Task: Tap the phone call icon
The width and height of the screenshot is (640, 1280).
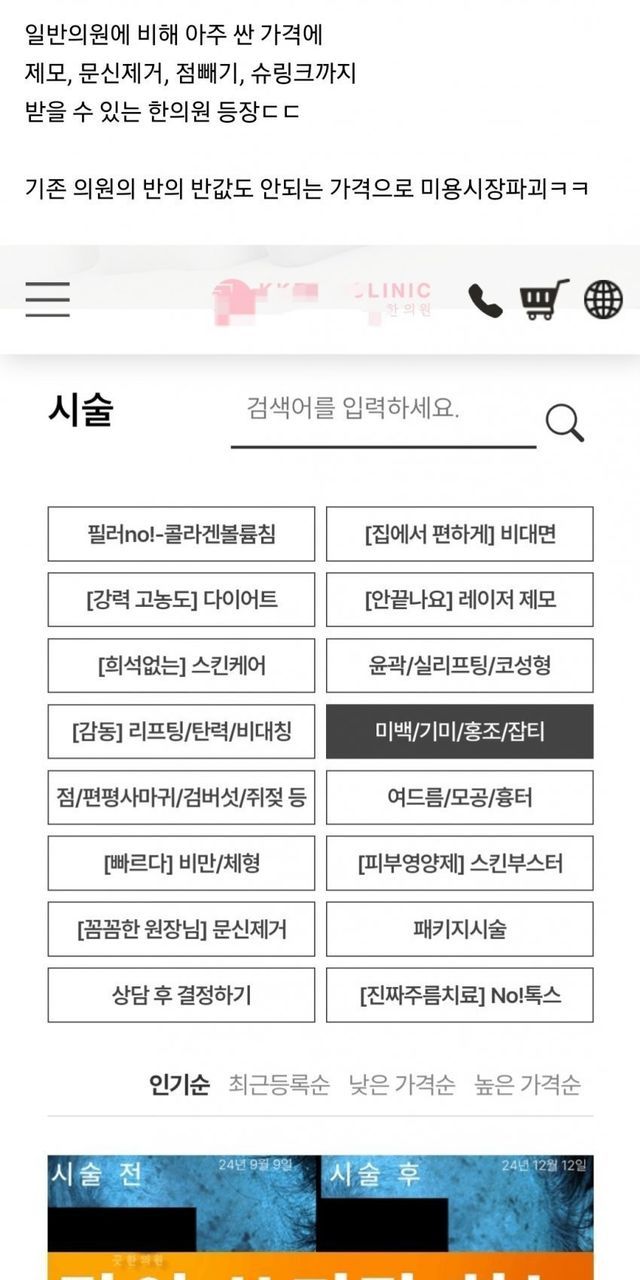Action: click(x=485, y=300)
